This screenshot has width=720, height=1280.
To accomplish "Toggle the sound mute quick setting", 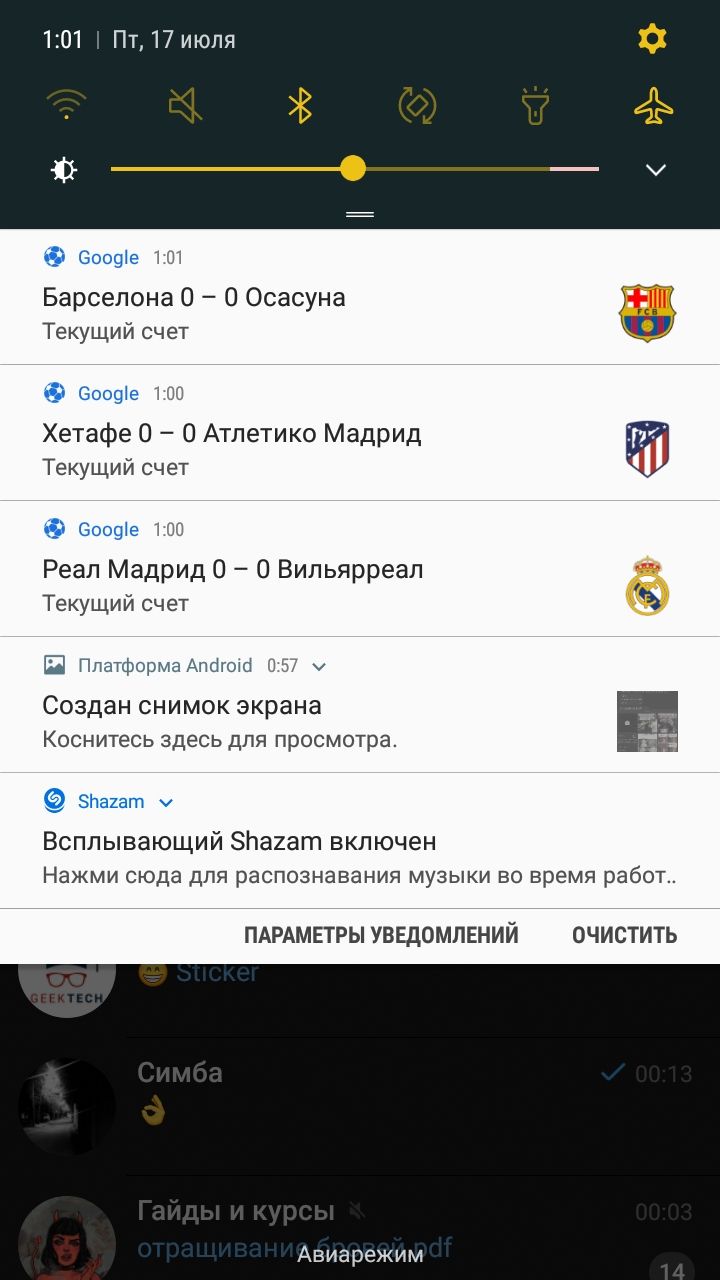I will 184,105.
